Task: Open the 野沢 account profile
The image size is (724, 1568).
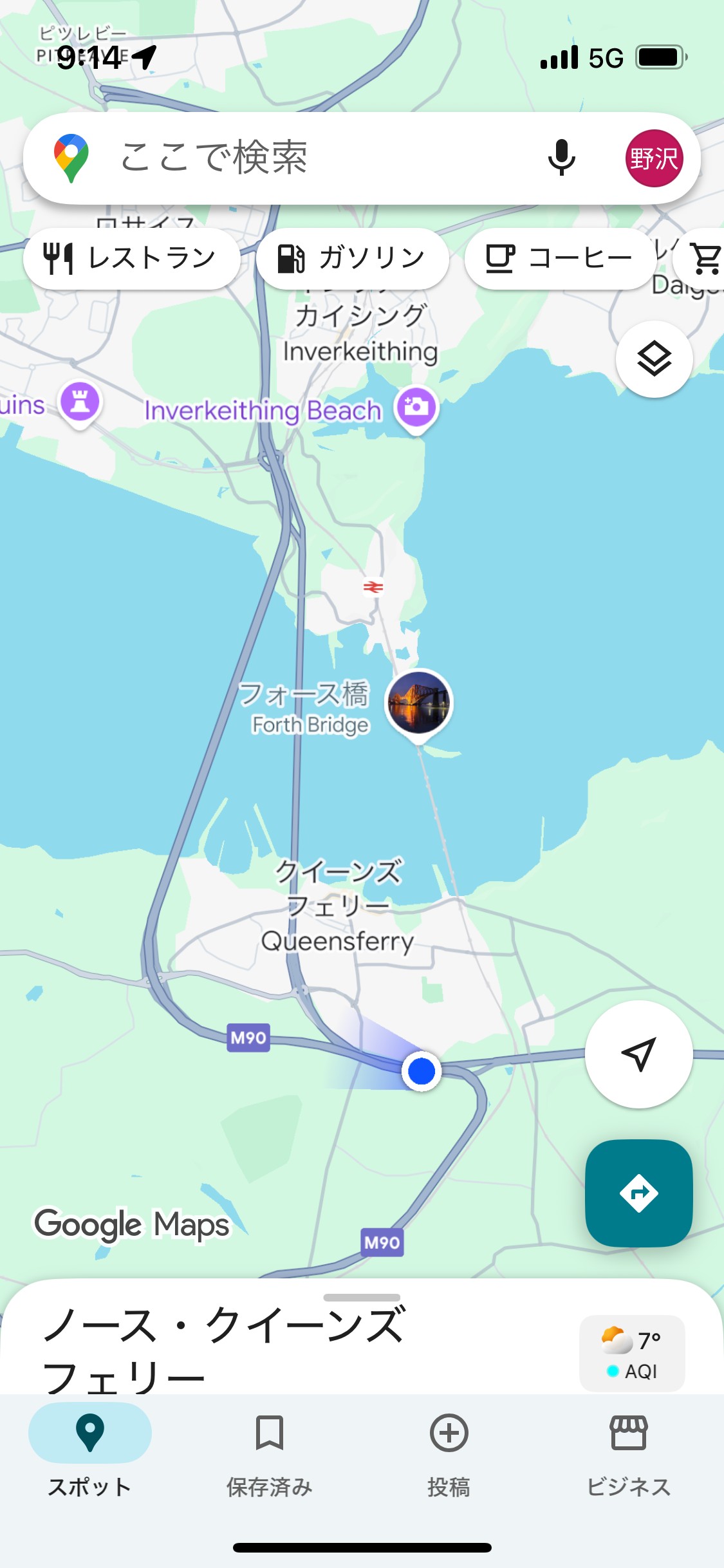Action: point(654,158)
